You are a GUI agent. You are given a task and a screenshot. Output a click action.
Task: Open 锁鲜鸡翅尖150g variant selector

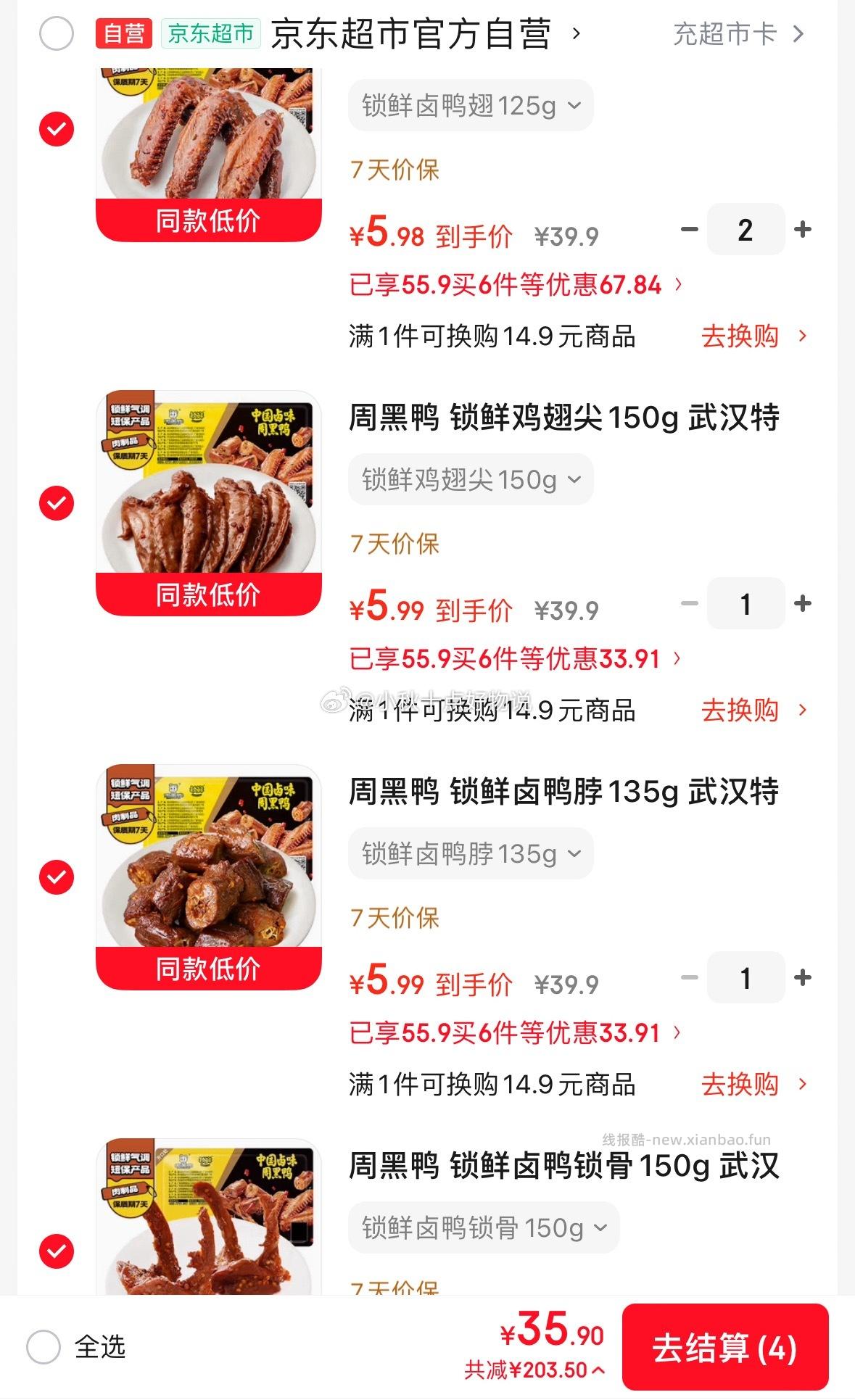click(470, 479)
